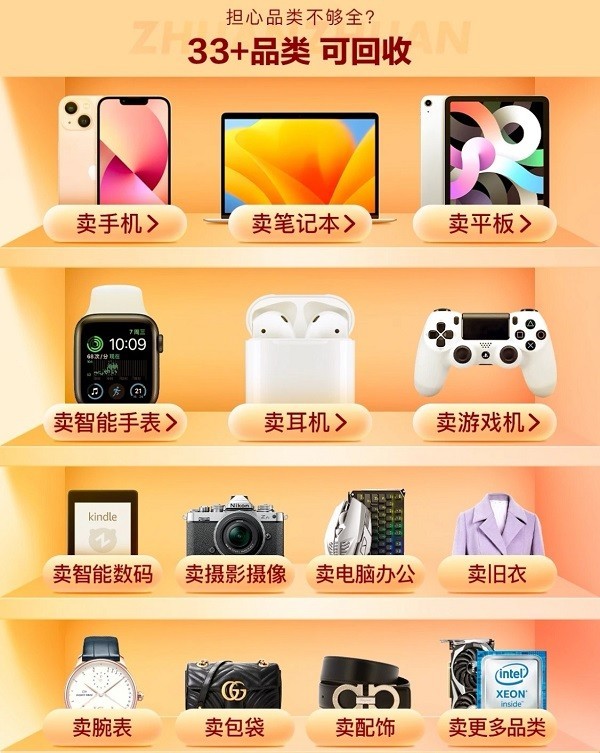This screenshot has width=600, height=753.
Task: Open 卖智能数码 category
Action: (x=103, y=574)
